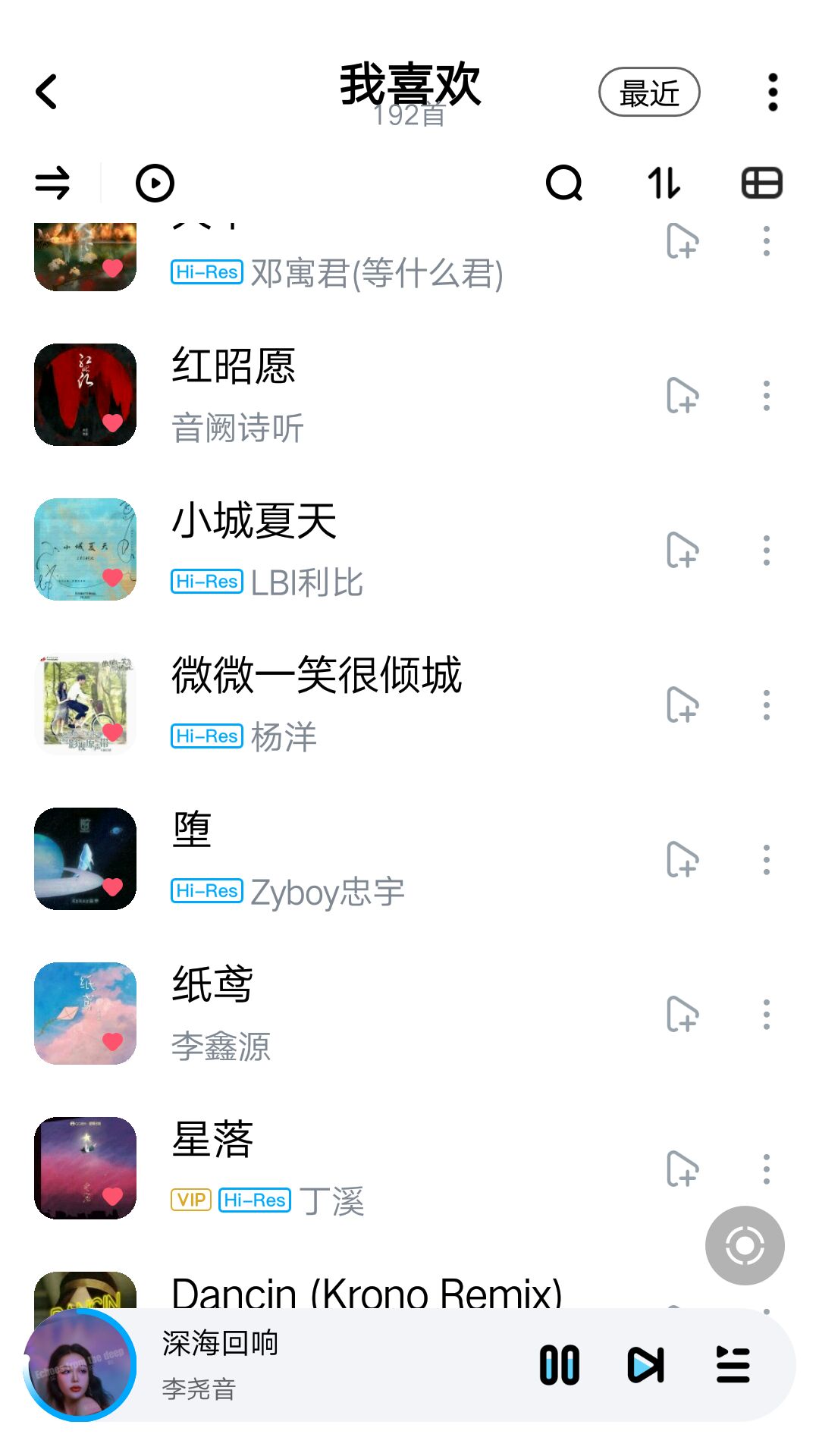Screen dimensions: 819x1456
Task: Open more options for 微微一笑很倾城
Action: [x=767, y=705]
